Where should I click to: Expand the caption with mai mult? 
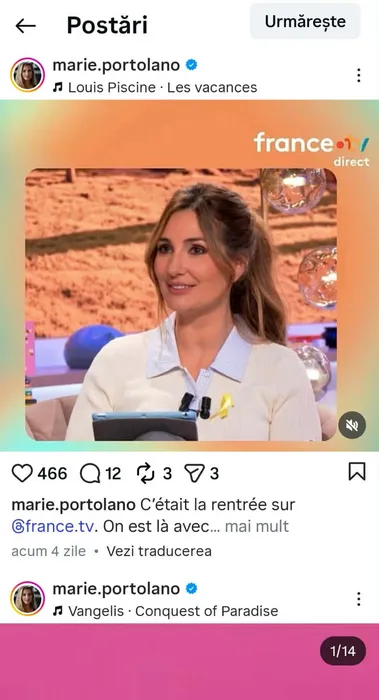(257, 526)
